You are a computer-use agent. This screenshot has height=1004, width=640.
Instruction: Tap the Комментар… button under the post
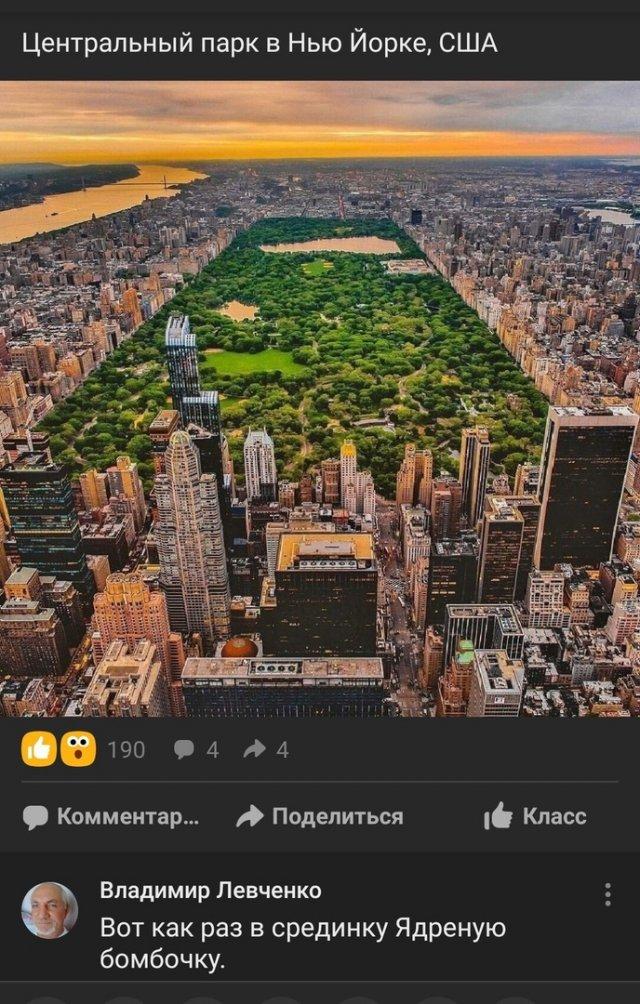111,816
